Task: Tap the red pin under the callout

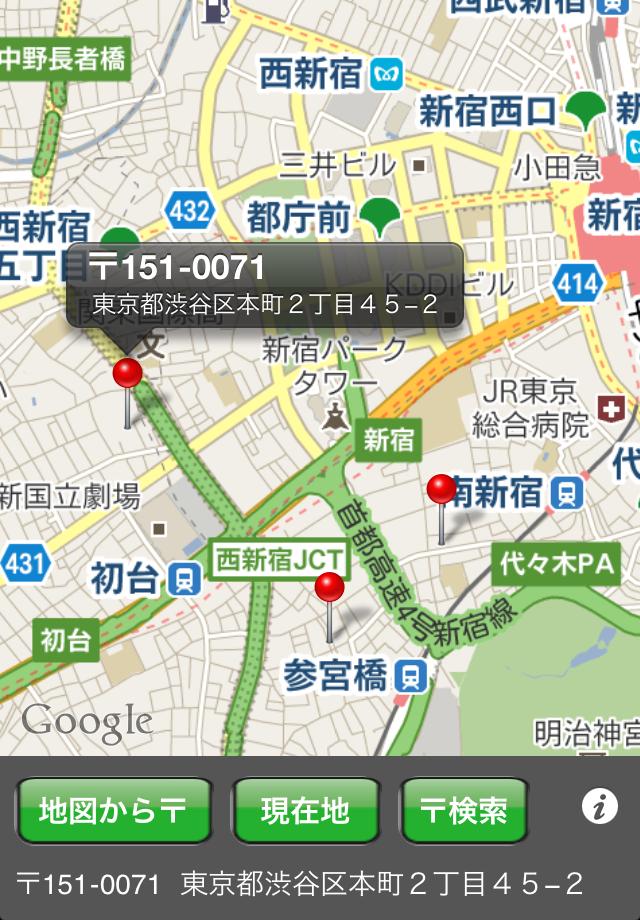Action: pyautogui.click(x=127, y=376)
